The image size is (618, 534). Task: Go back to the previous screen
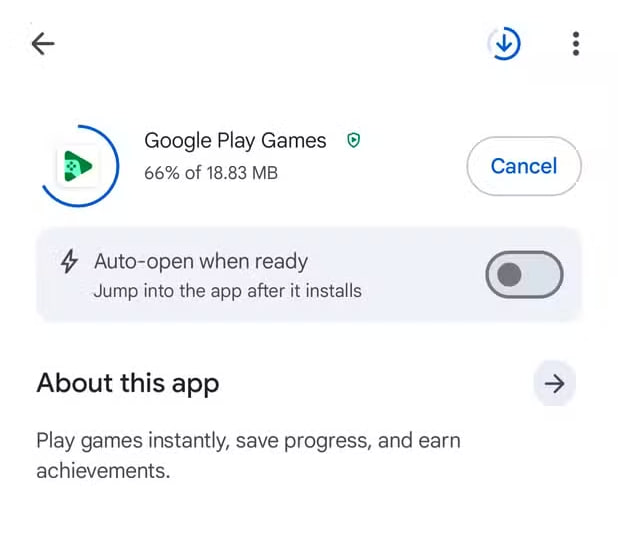tap(43, 43)
